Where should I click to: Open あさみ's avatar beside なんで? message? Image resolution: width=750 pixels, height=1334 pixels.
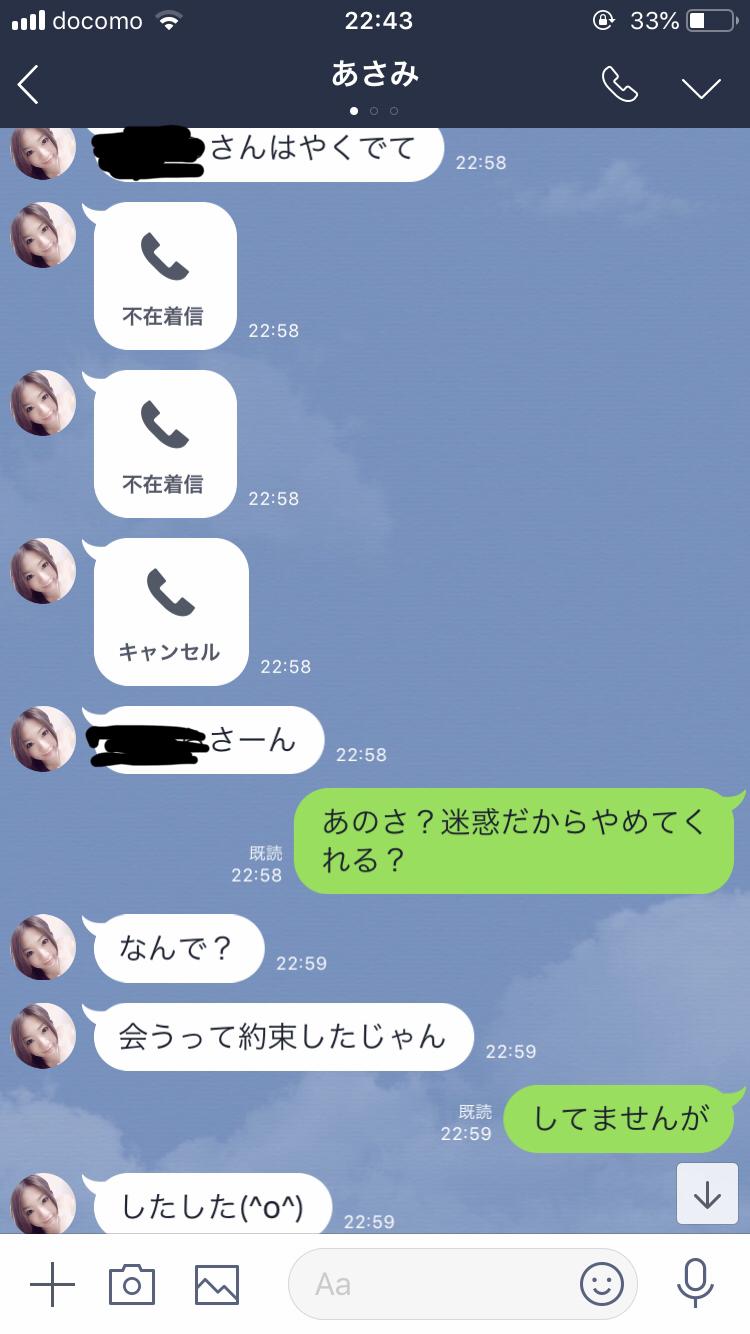coord(43,947)
